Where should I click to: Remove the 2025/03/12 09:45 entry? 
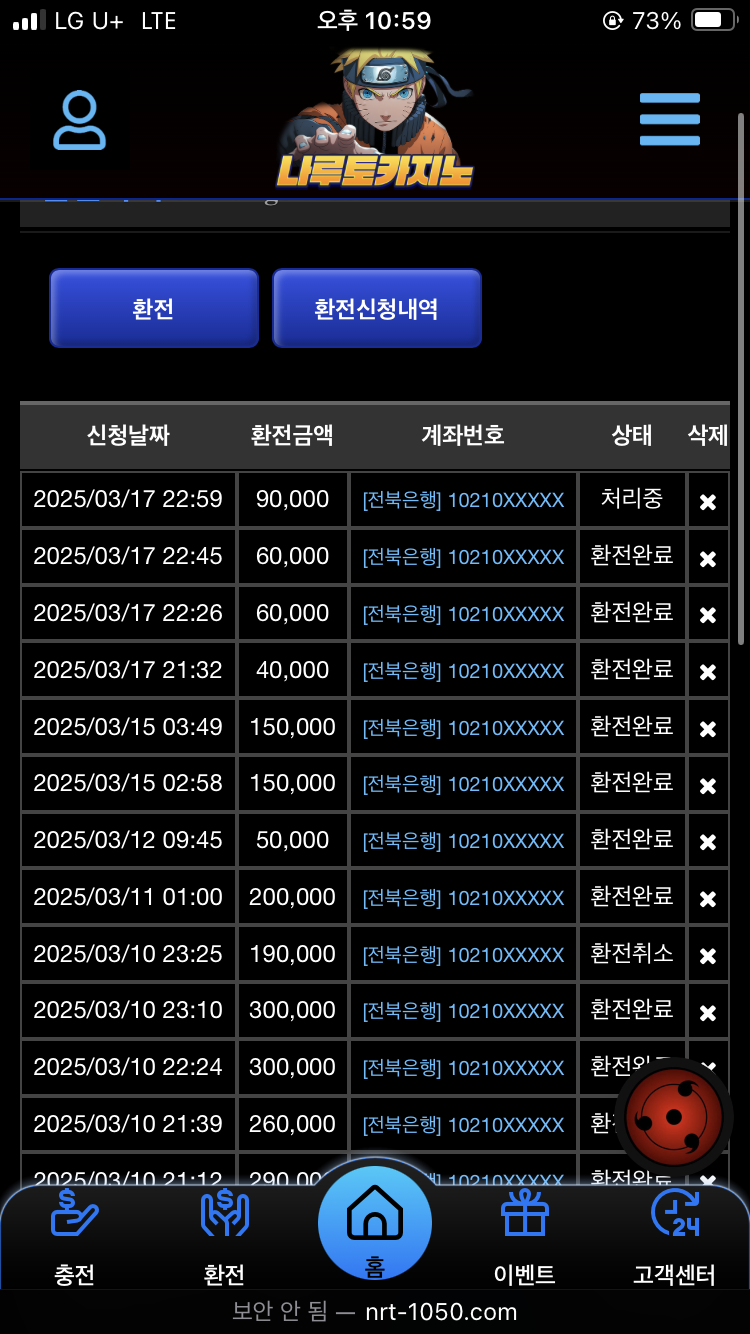coord(707,843)
